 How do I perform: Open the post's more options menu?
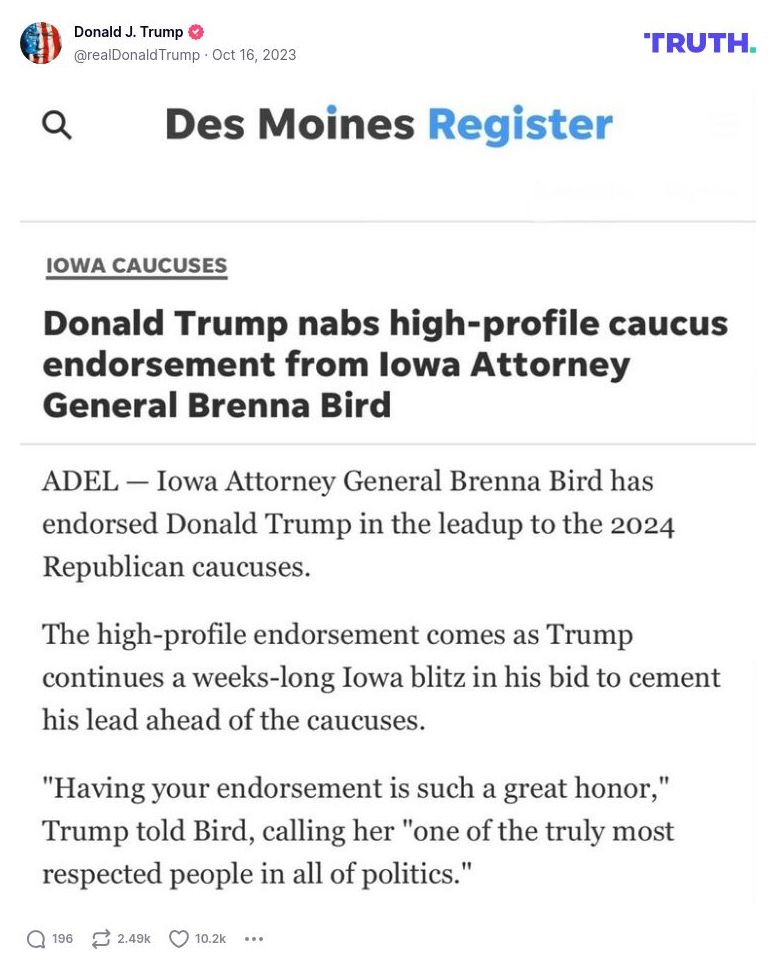(254, 939)
